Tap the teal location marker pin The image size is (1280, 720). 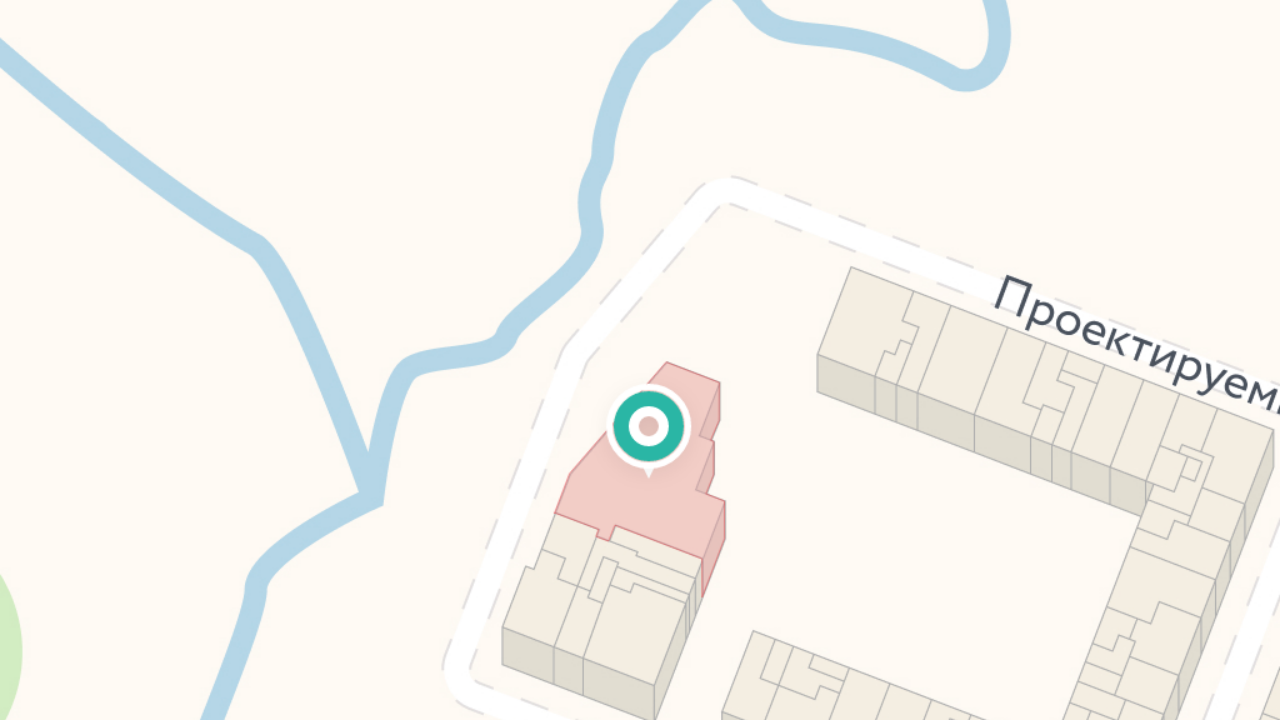coord(649,427)
